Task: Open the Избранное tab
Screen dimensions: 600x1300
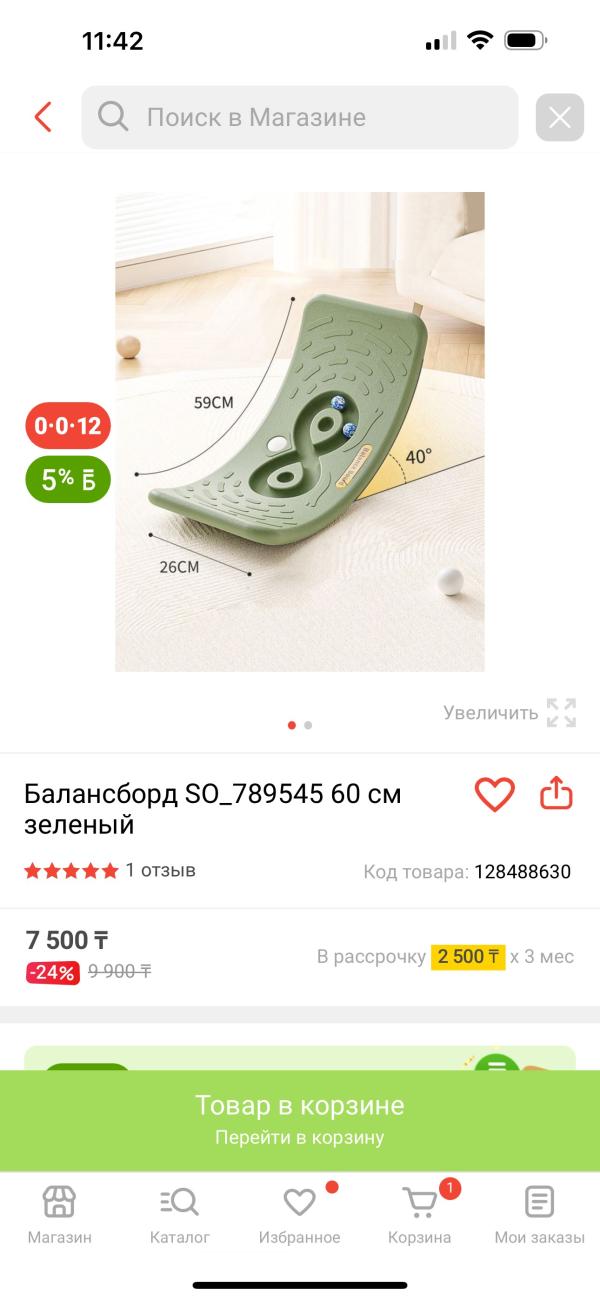Action: [300, 1215]
